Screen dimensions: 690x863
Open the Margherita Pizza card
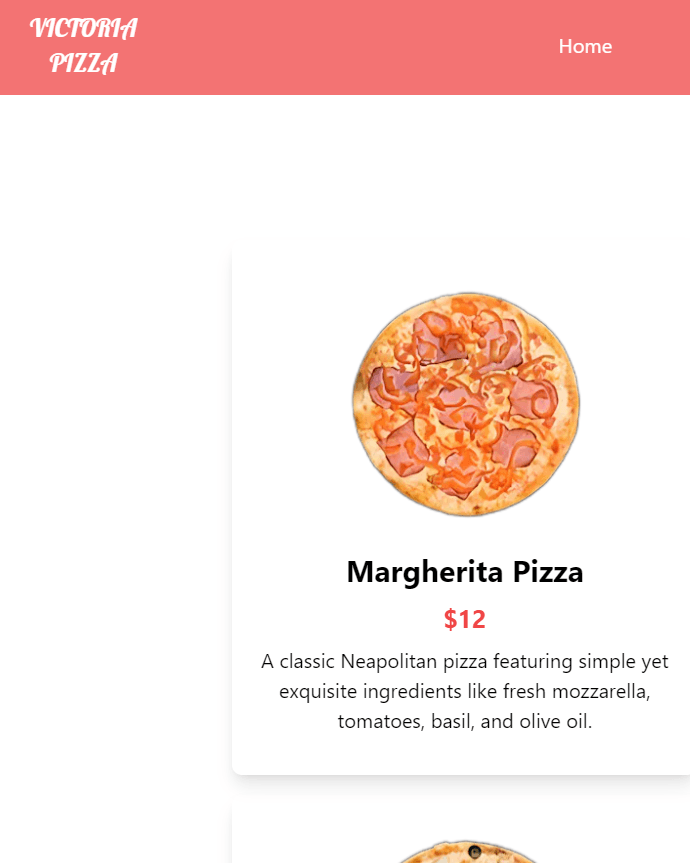(x=464, y=572)
